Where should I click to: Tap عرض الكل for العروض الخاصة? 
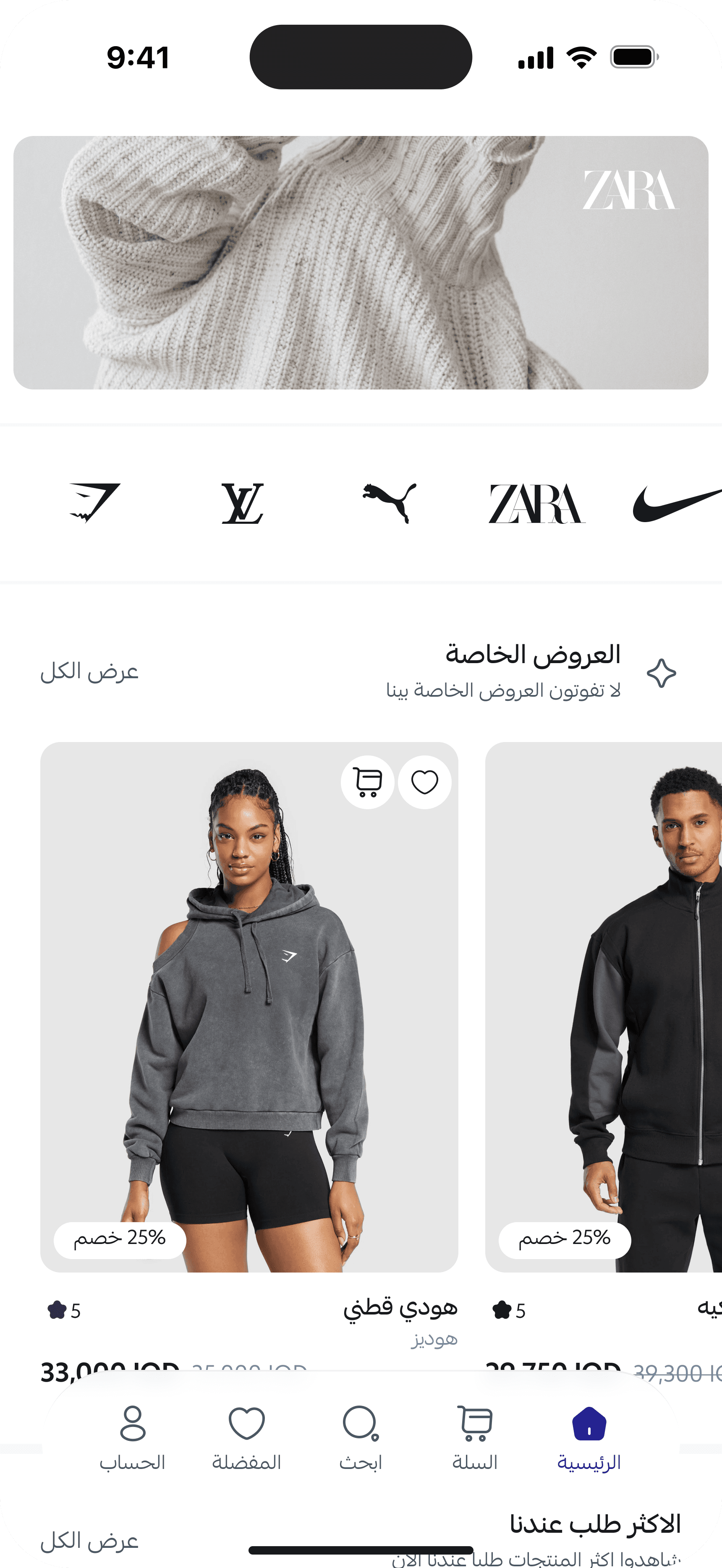click(x=89, y=672)
